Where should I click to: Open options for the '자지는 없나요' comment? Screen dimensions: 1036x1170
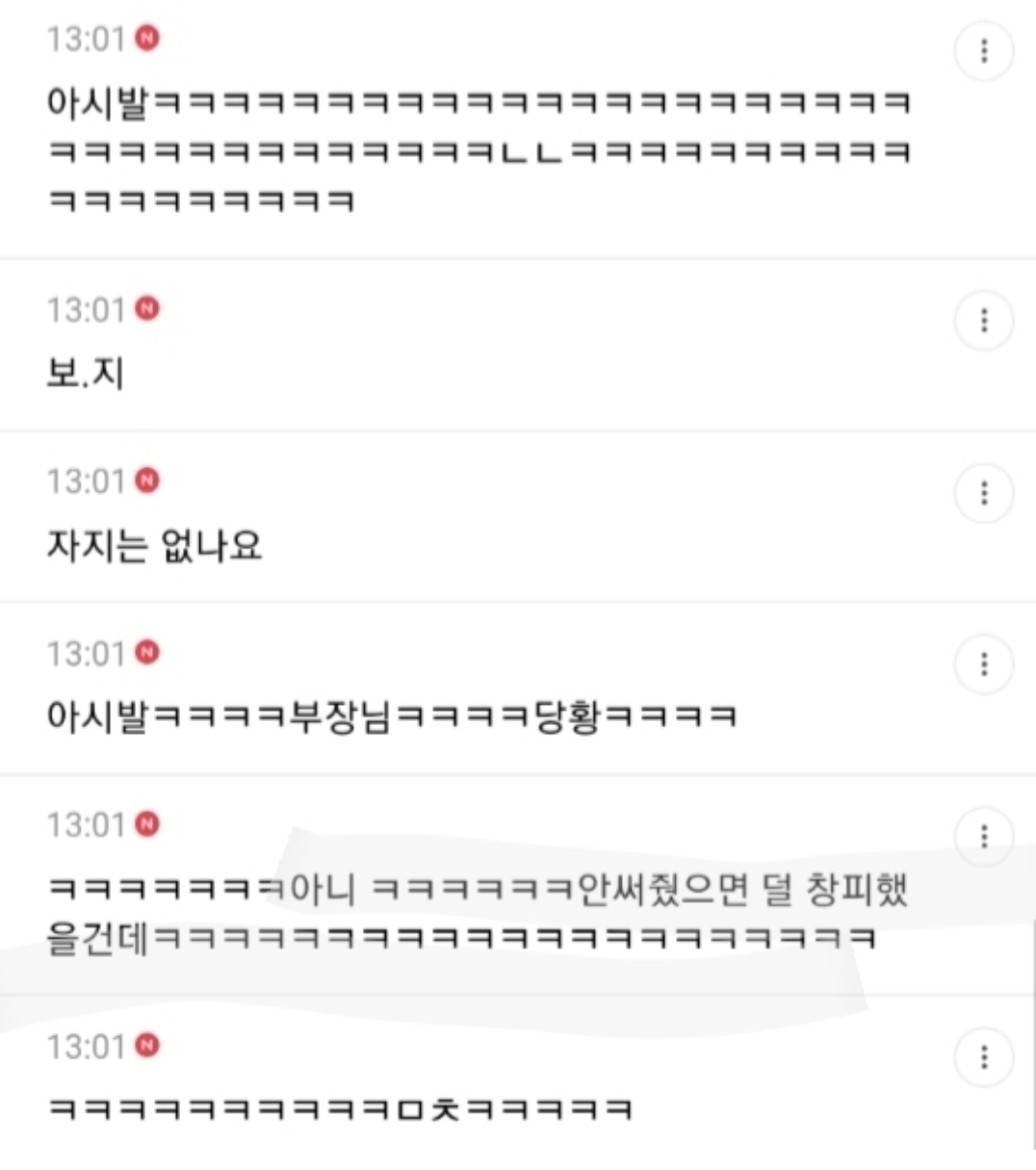pyautogui.click(x=983, y=492)
